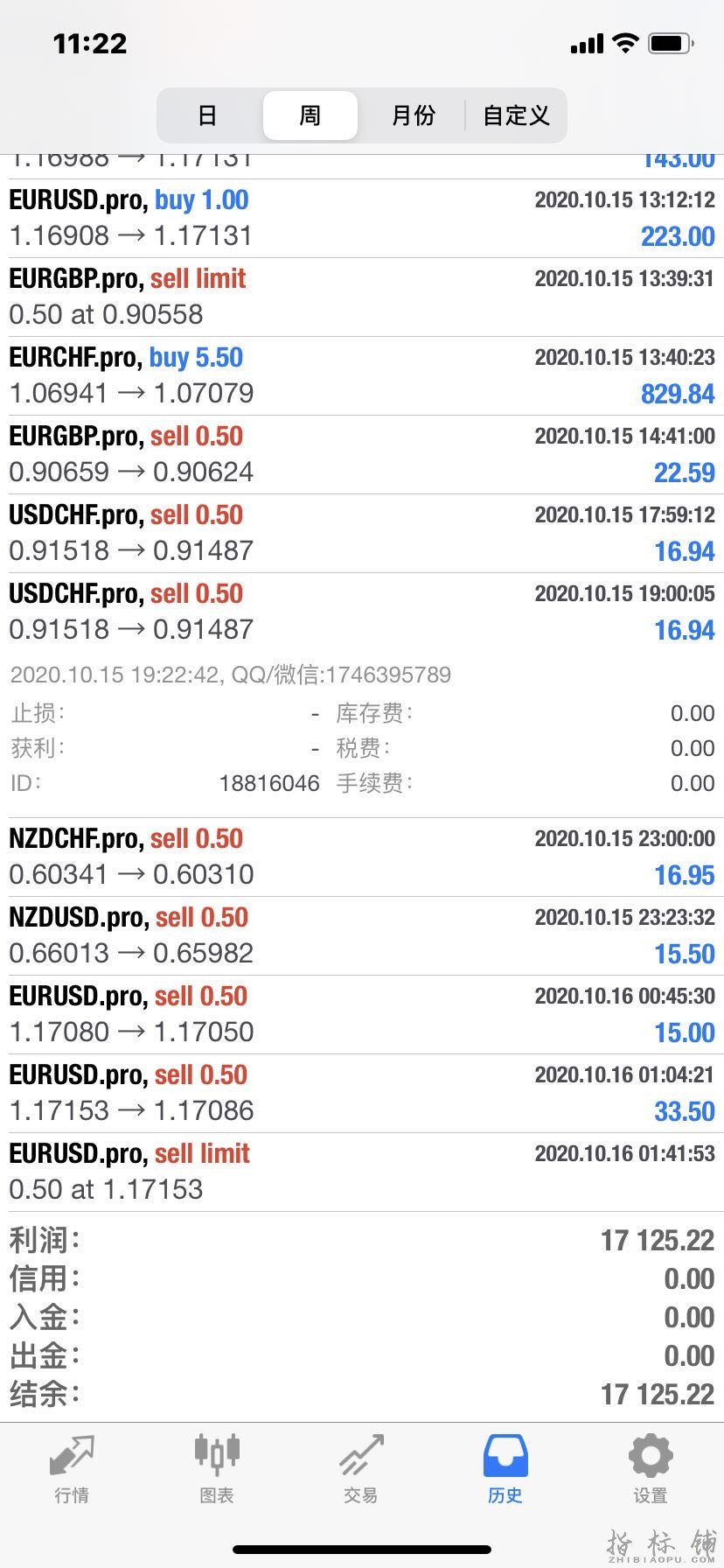The image size is (724, 1568).
Task: Select the 周 (week) period tab
Action: click(310, 115)
